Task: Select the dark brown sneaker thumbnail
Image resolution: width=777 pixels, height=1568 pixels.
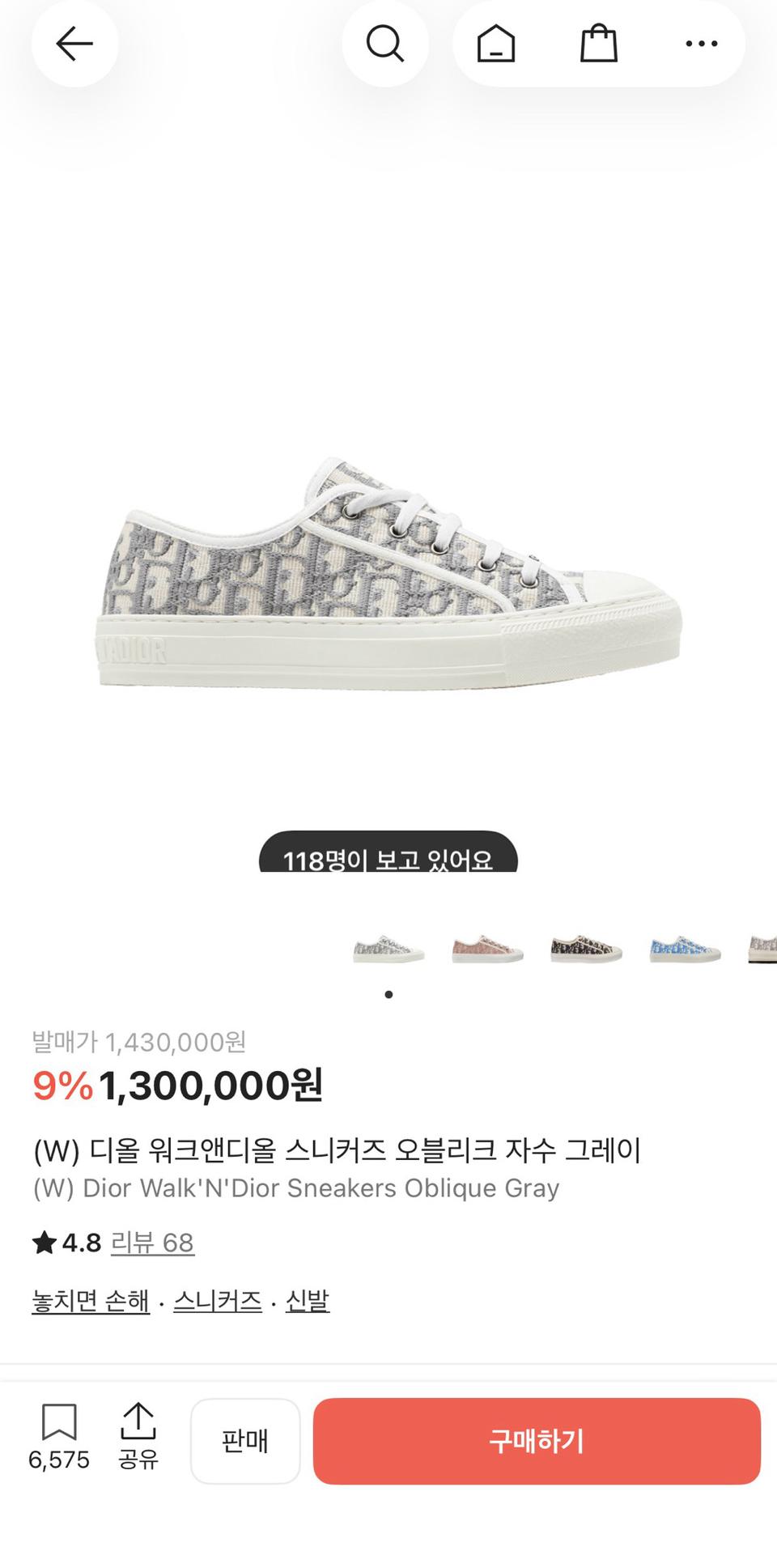Action: click(586, 948)
